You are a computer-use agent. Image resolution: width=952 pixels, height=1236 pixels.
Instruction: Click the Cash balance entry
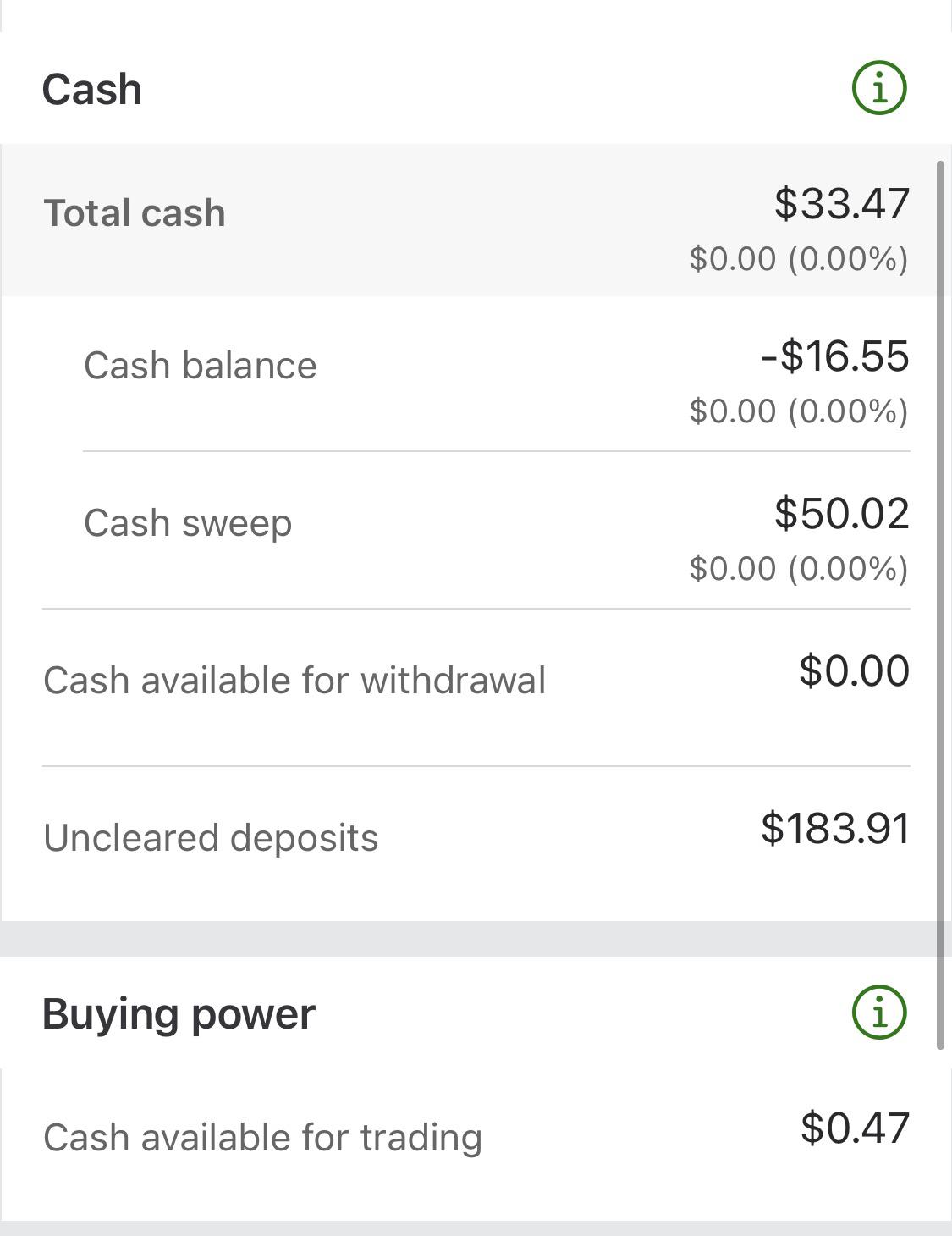200,366
